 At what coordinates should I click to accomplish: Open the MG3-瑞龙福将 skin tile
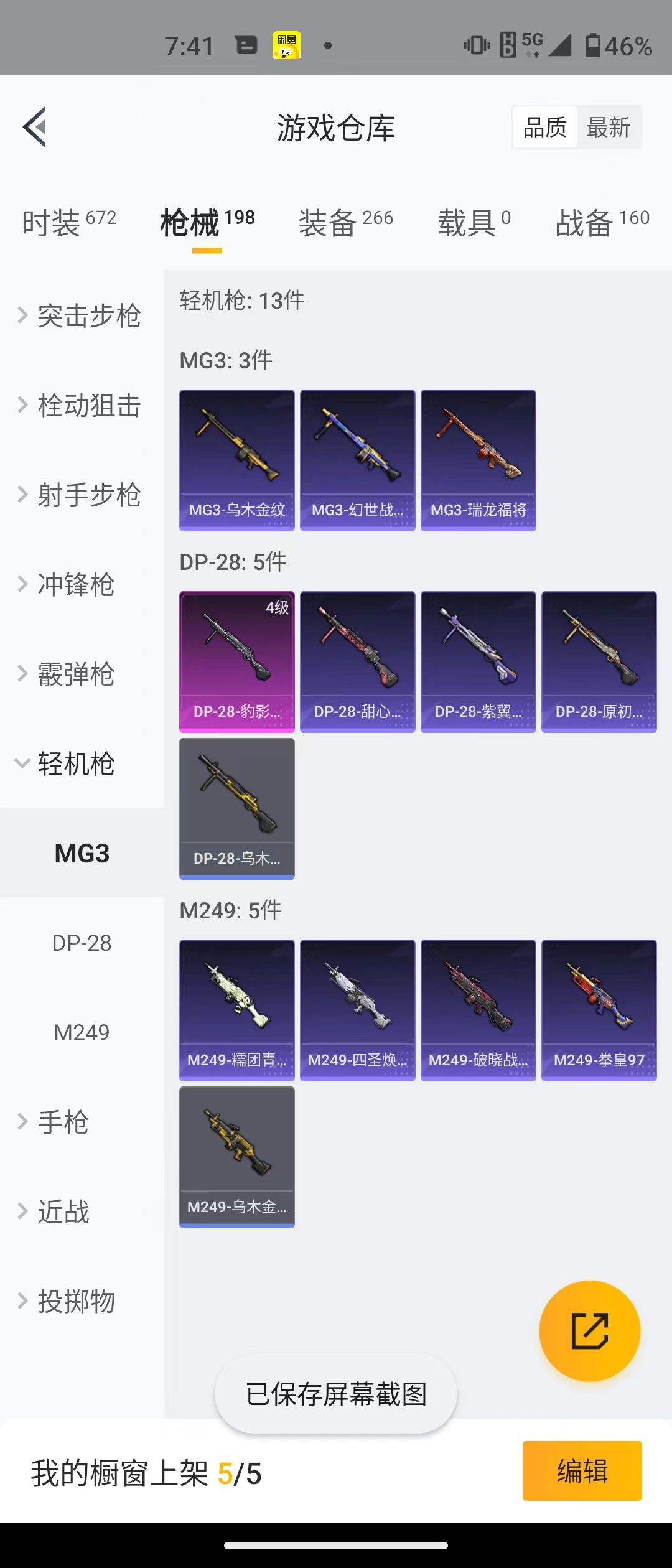(x=478, y=460)
